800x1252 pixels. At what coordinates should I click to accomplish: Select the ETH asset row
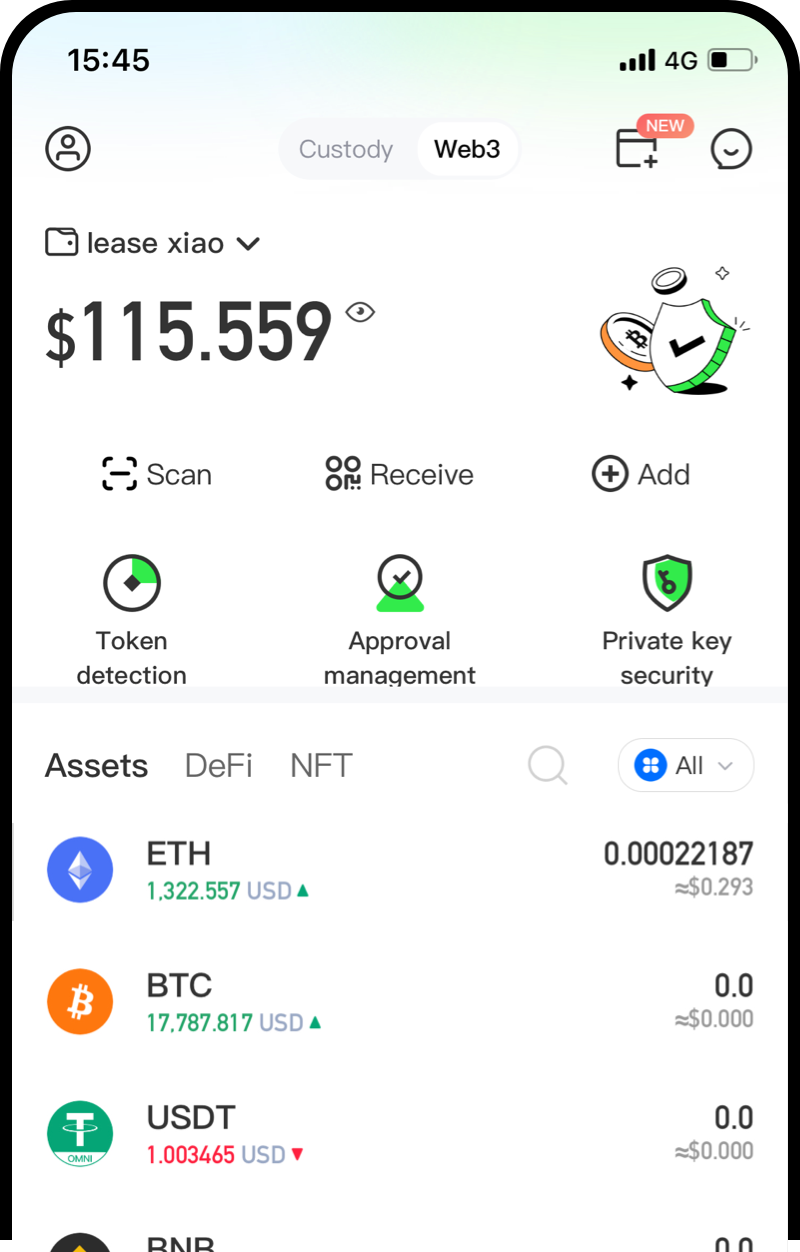coord(400,869)
